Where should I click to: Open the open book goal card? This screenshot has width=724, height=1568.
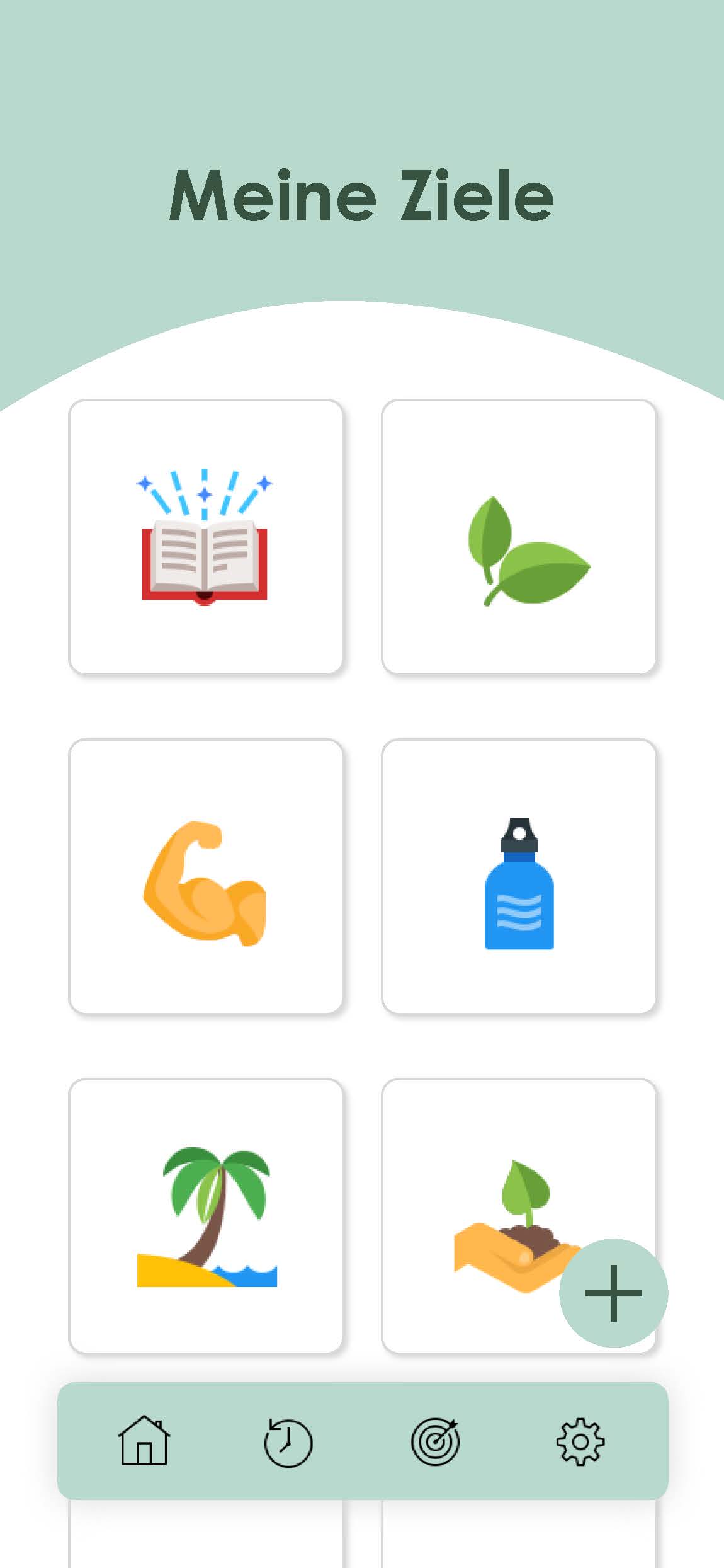tap(206, 537)
